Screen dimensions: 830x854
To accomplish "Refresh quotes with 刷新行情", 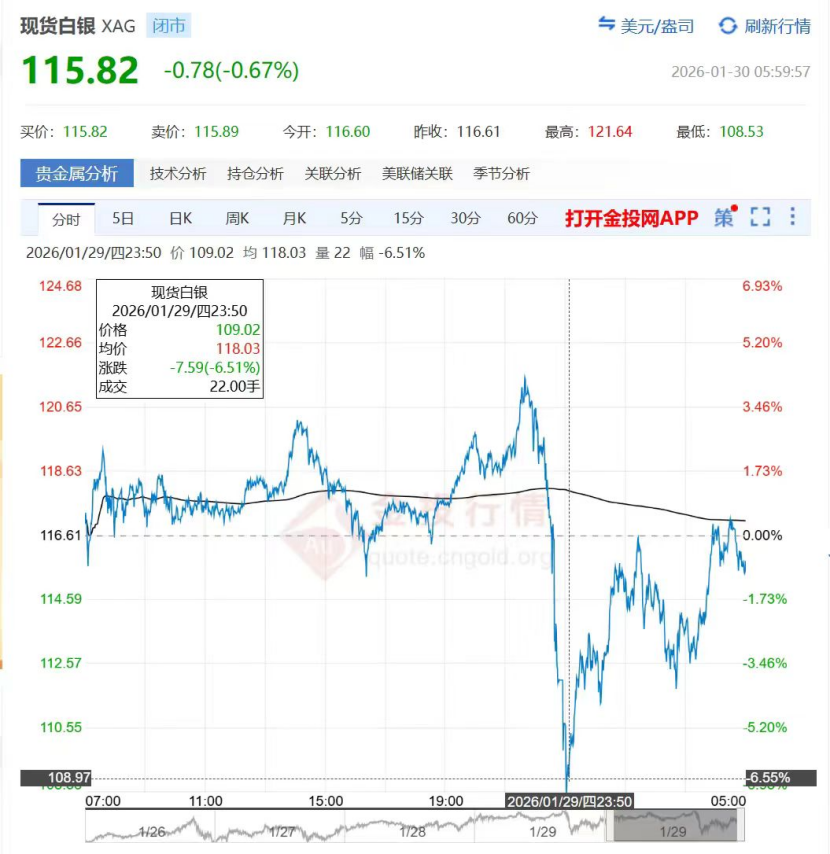I will point(765,26).
